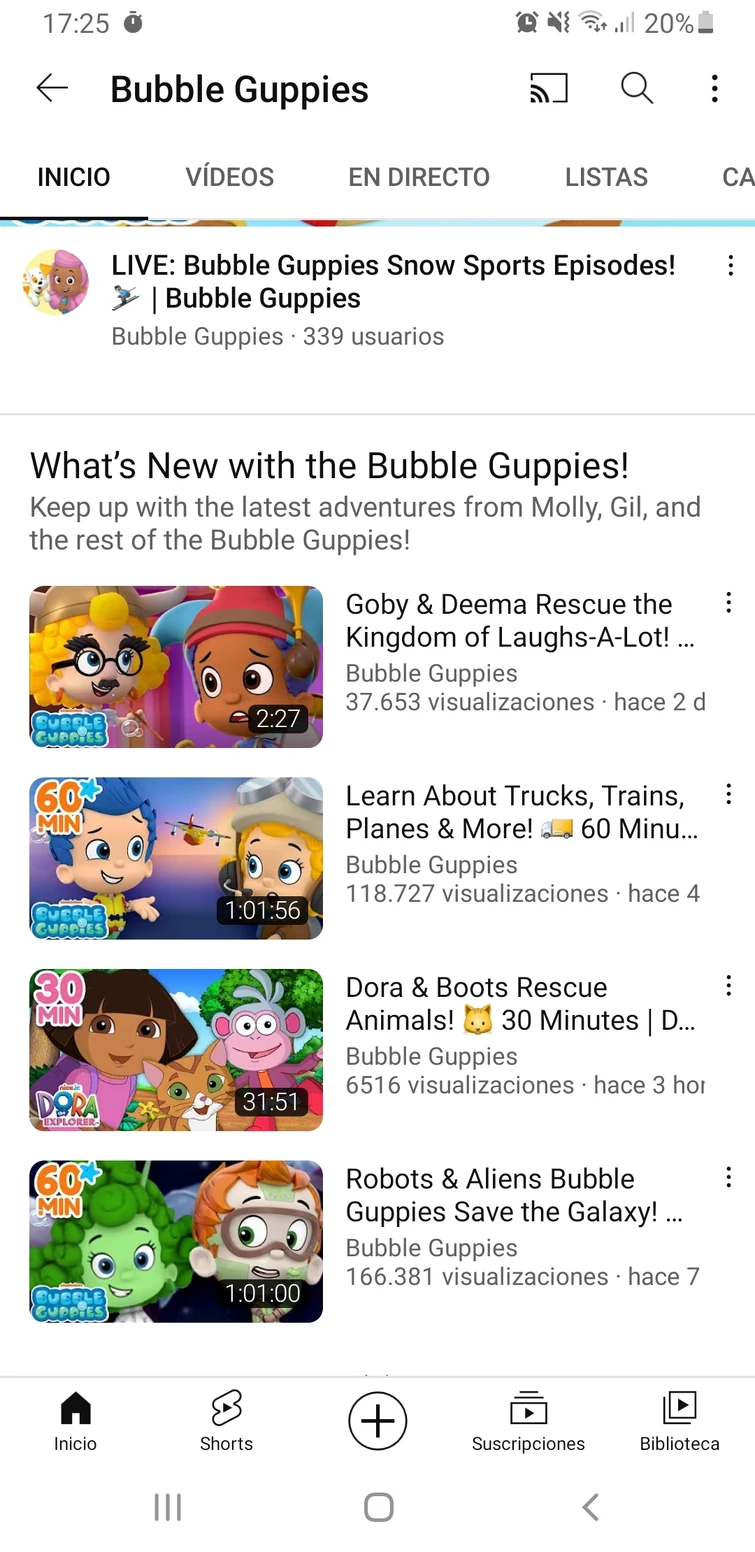
Task: Play Goby & Deema Rescue the Kingdom video
Action: [176, 667]
